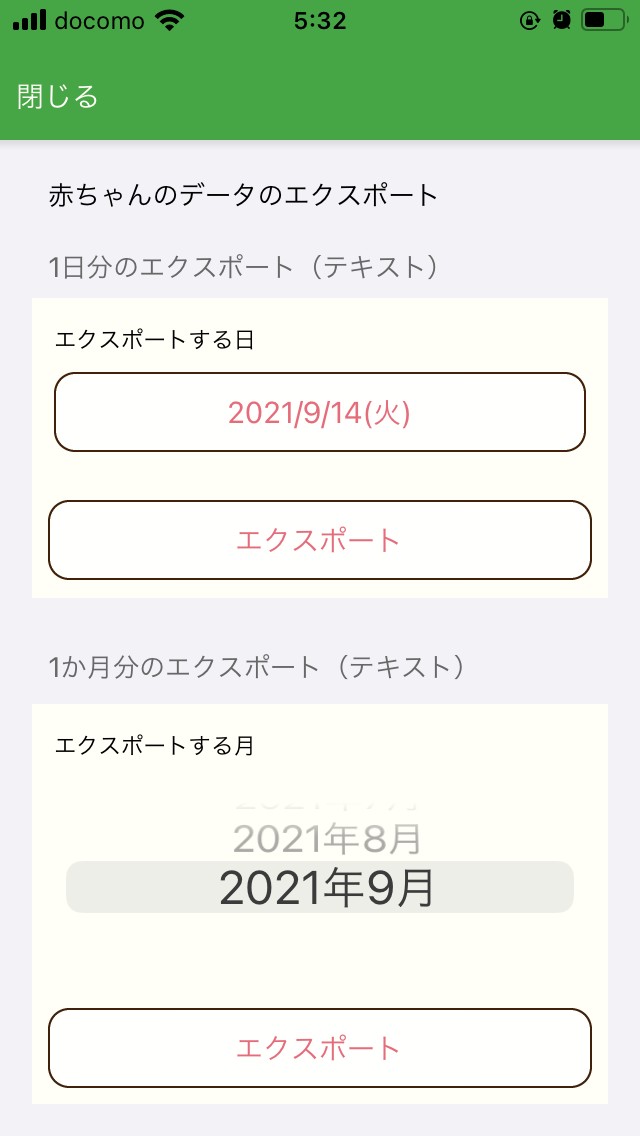Tap エクスポート under 1日分のエクスポート
The width and height of the screenshot is (640, 1136).
(x=320, y=540)
